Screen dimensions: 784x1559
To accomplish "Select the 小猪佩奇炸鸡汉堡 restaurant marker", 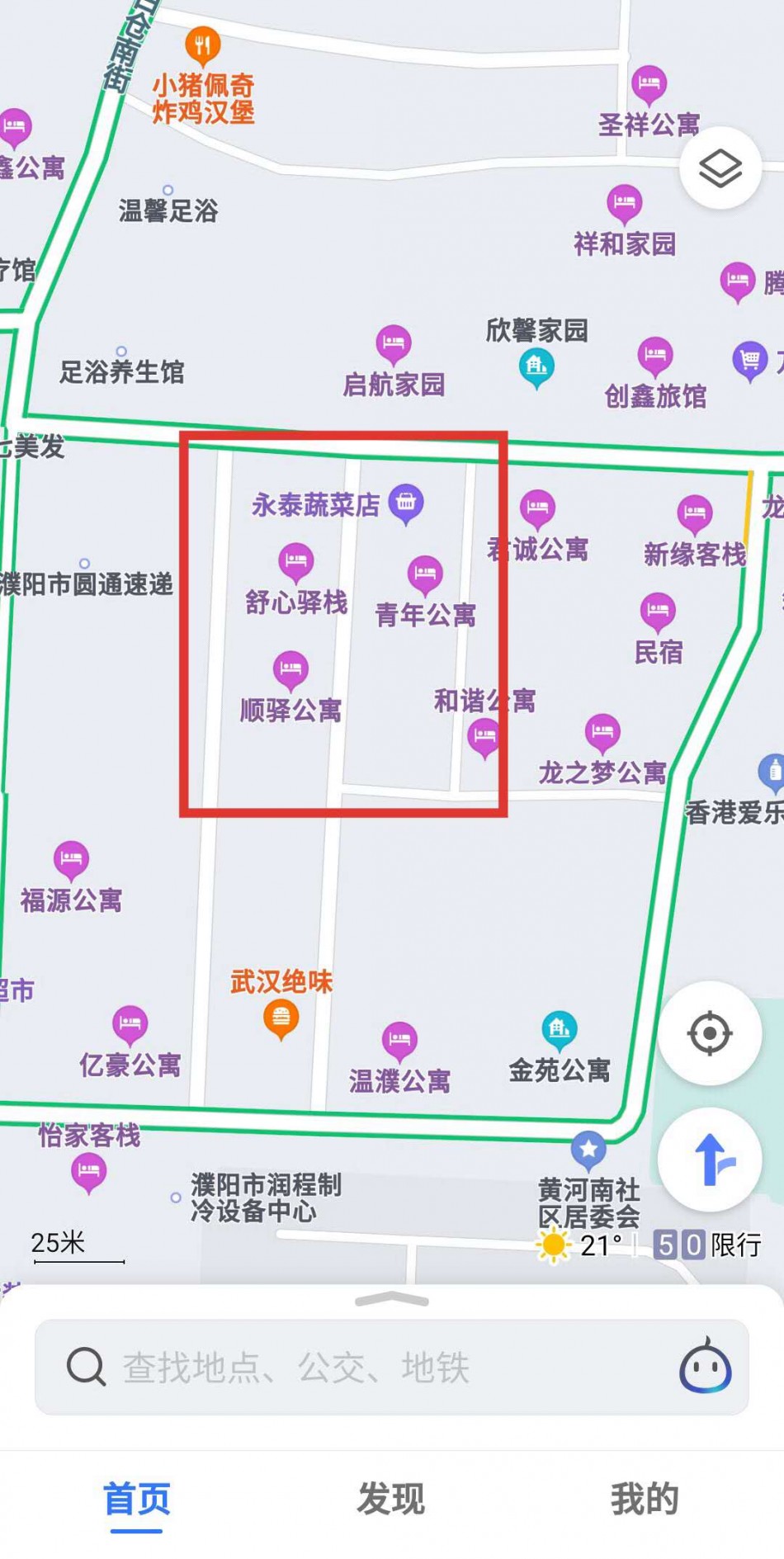I will pyautogui.click(x=202, y=45).
